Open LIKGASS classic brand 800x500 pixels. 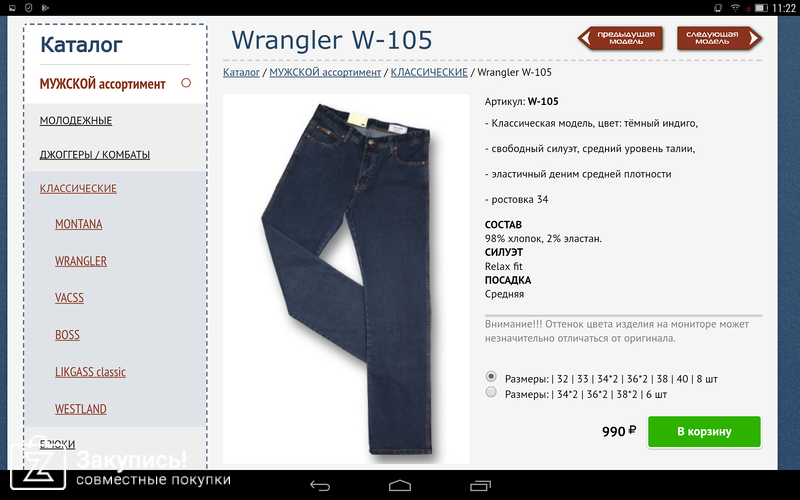coord(90,372)
